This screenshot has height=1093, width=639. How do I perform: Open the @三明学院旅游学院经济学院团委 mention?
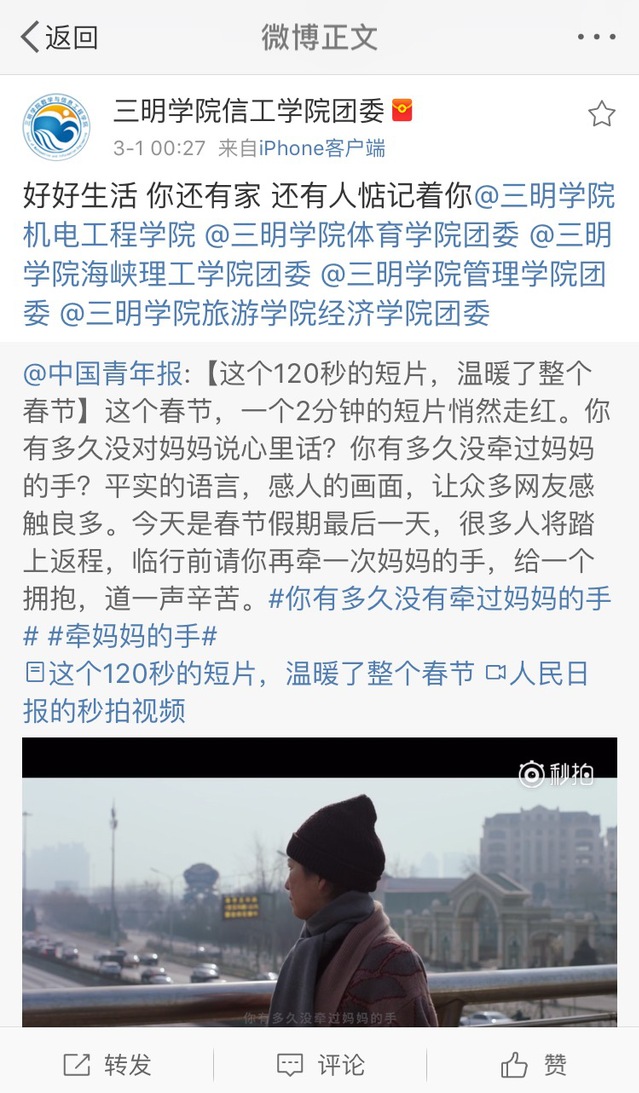pyautogui.click(x=275, y=314)
